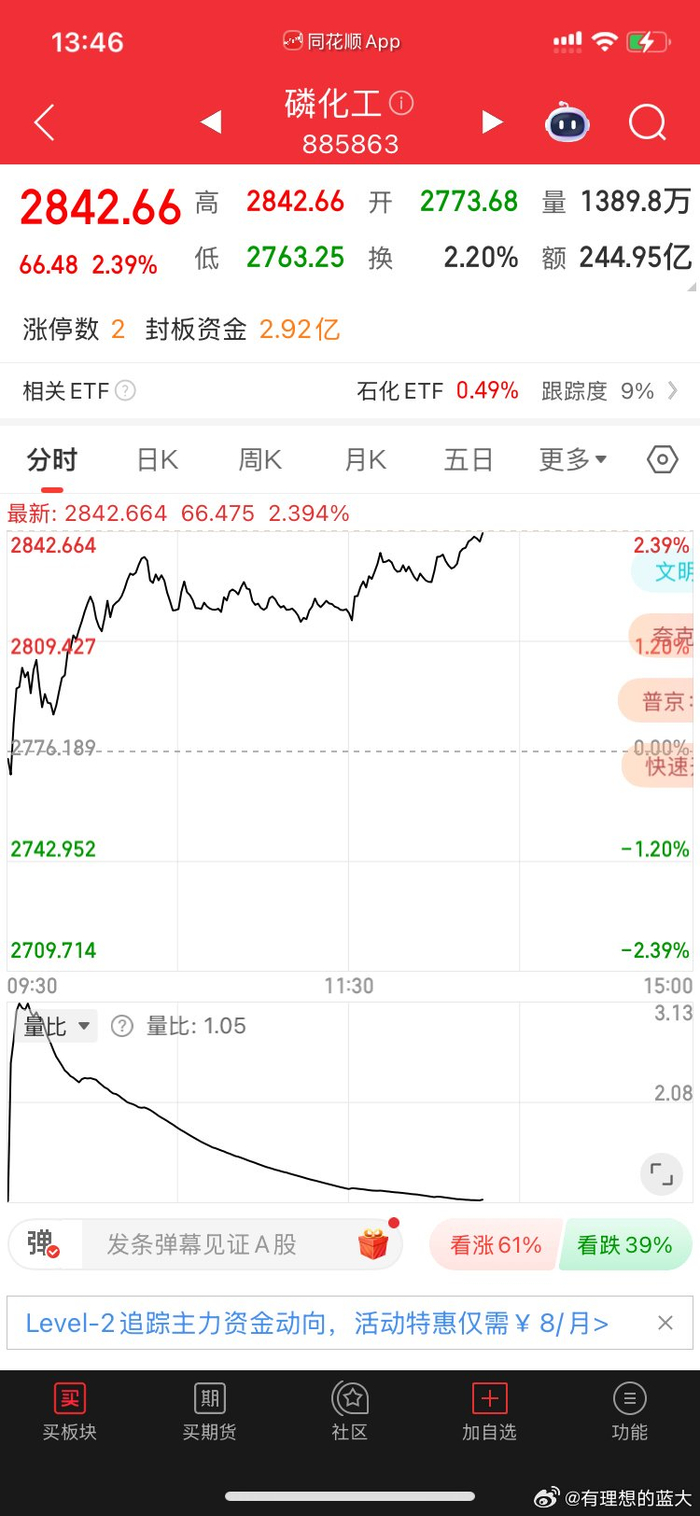This screenshot has height=1516, width=700.
Task: Go back using the top-left arrow
Action: [44, 123]
